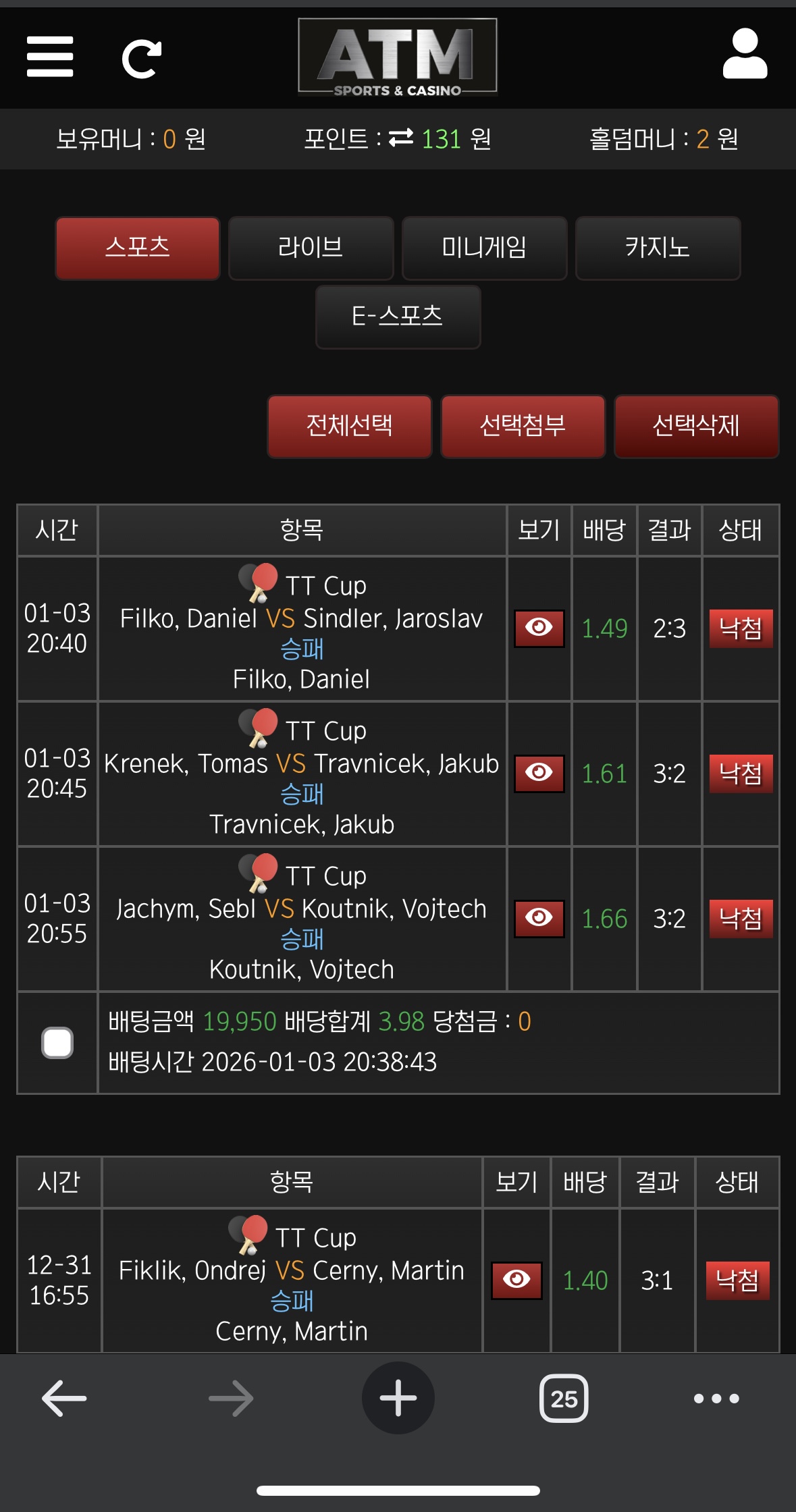Switch to the 라이브 tab
The height and width of the screenshot is (1512, 796).
[311, 248]
